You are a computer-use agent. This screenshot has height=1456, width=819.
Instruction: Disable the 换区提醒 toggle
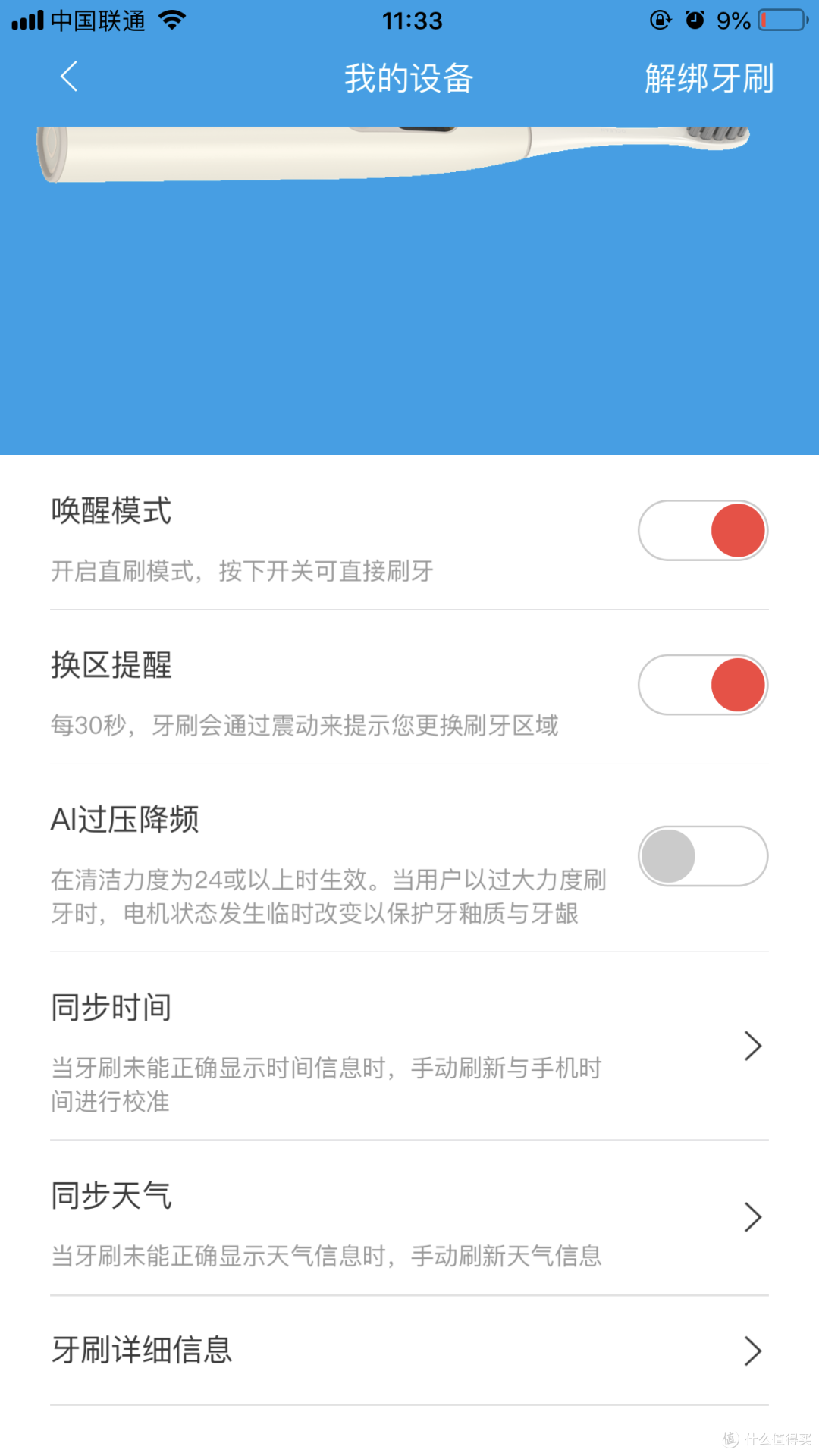[703, 685]
